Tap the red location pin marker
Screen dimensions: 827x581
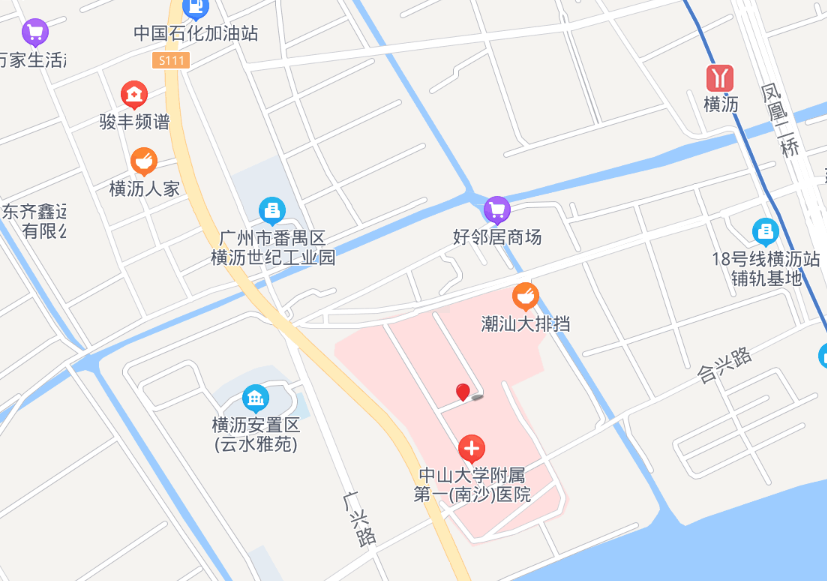[x=462, y=392]
